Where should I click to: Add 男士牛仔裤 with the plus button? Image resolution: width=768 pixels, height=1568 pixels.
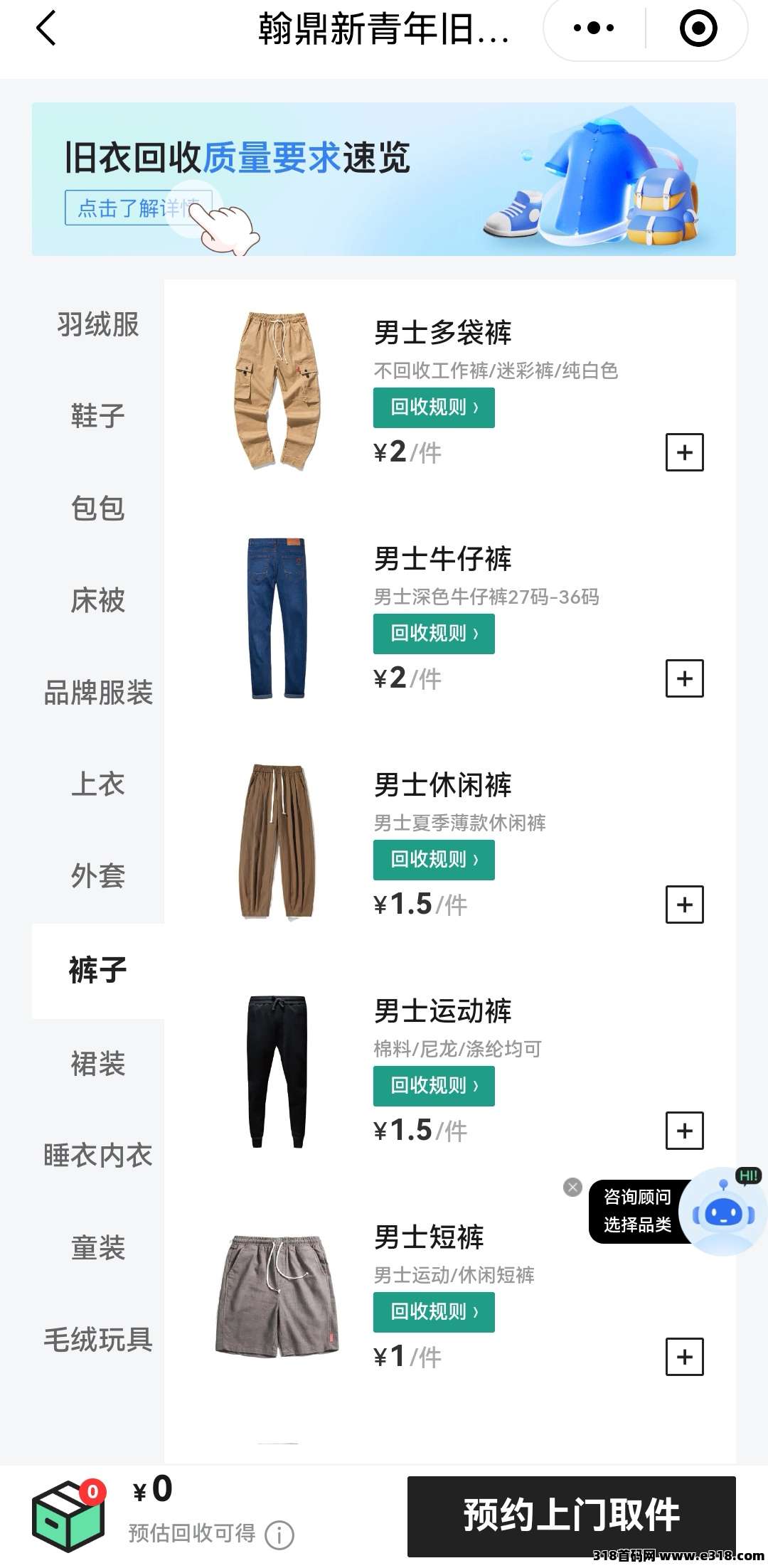coord(684,678)
